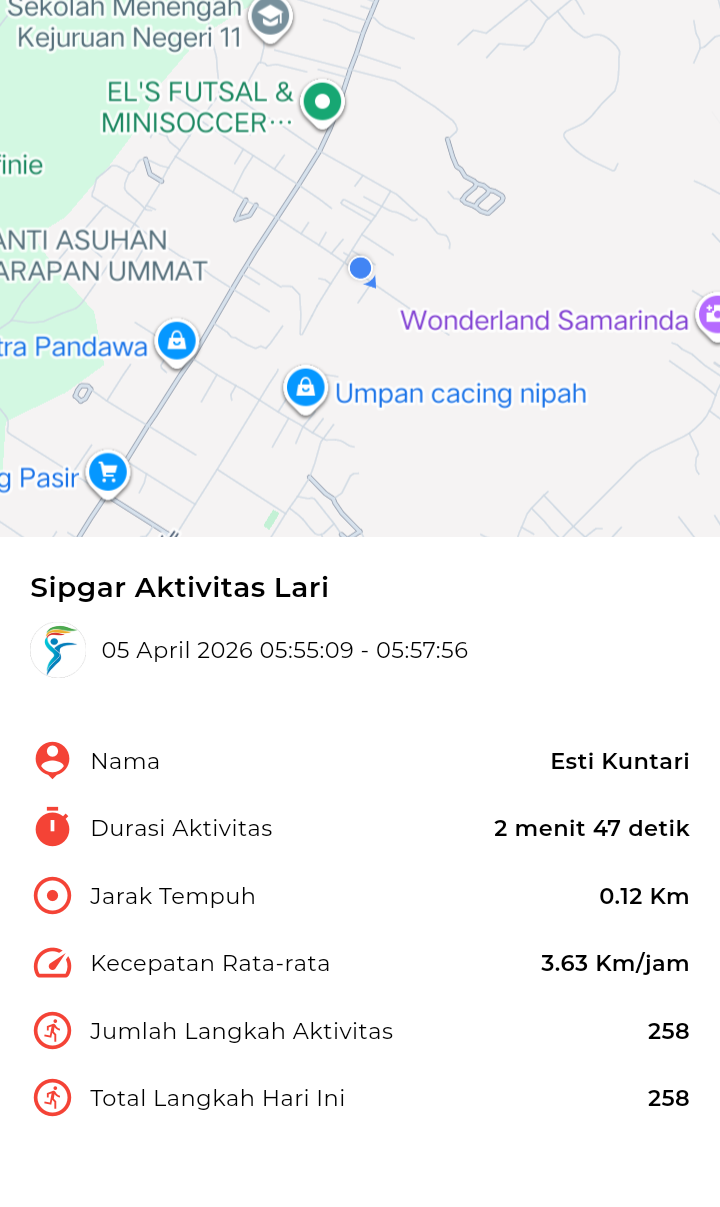The image size is (720, 1207).
Task: Tap the Umpan cacing nipah shop pin
Action: click(305, 387)
